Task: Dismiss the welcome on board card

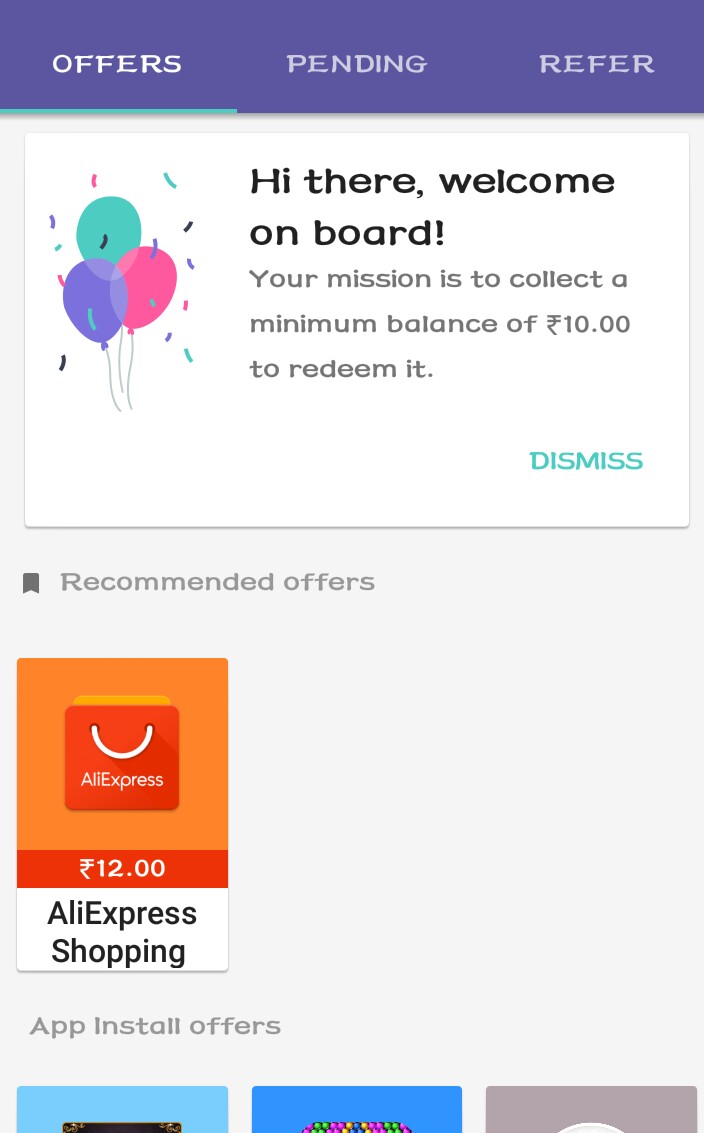Action: pyautogui.click(x=586, y=461)
